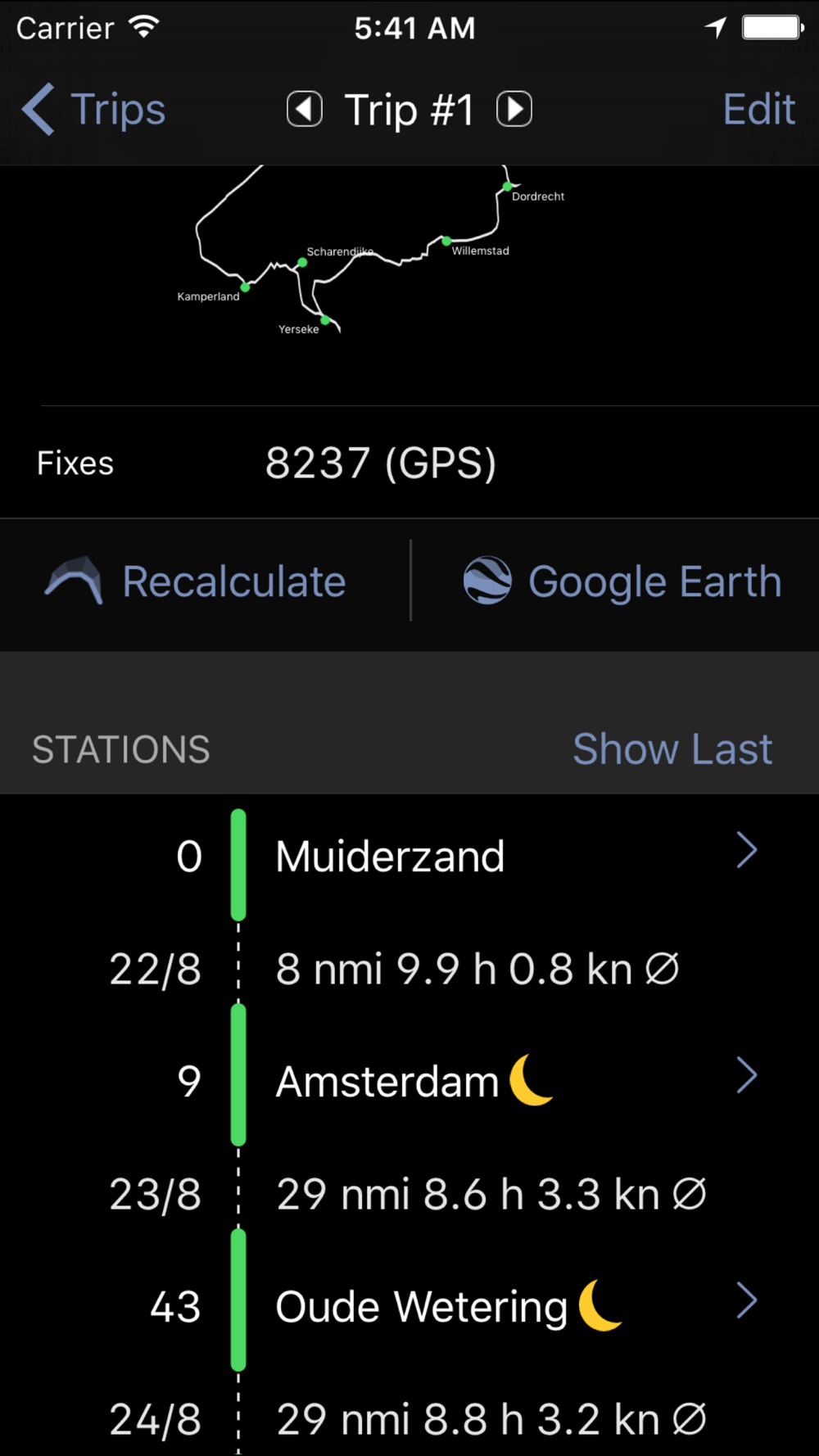Go back to Trips list

(x=93, y=110)
